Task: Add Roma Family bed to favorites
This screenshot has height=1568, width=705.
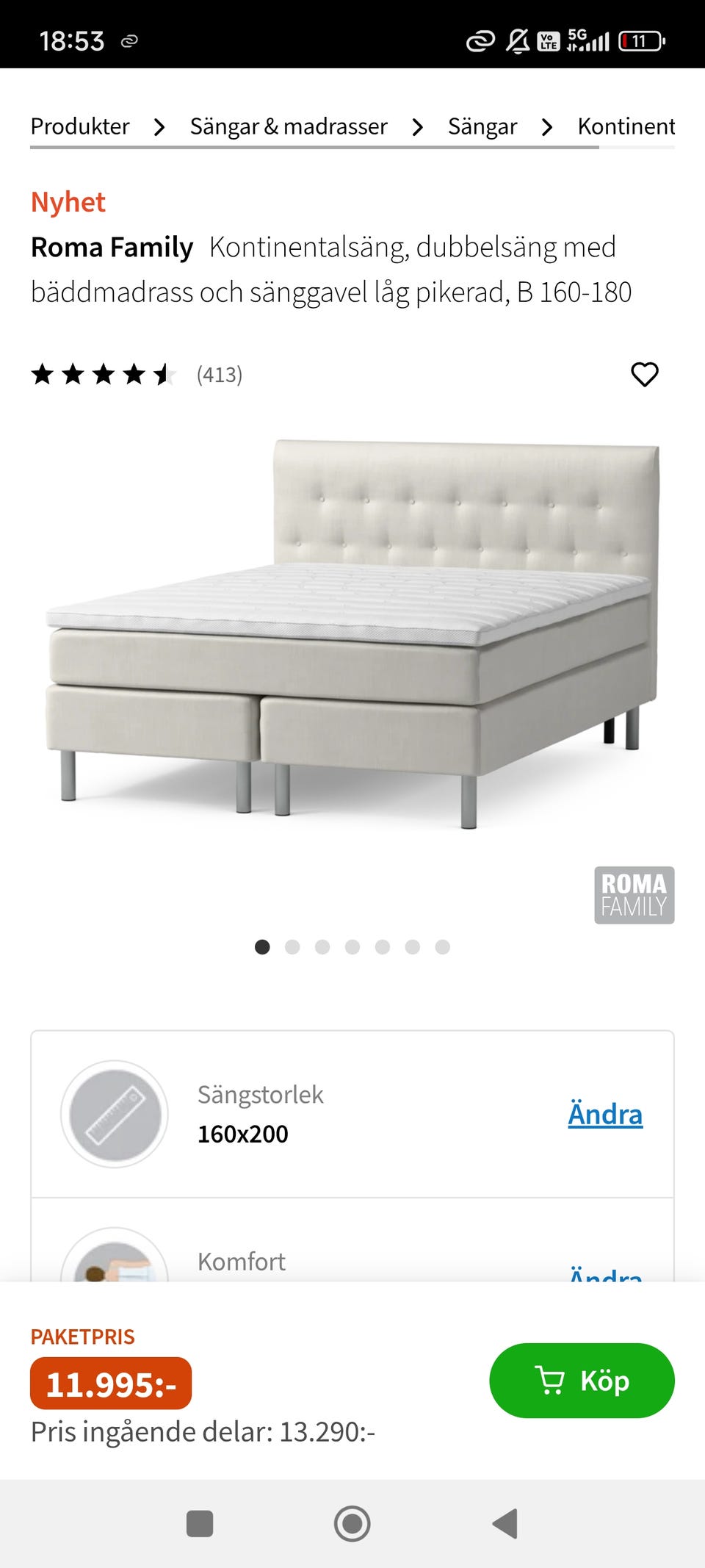Action: (x=645, y=375)
